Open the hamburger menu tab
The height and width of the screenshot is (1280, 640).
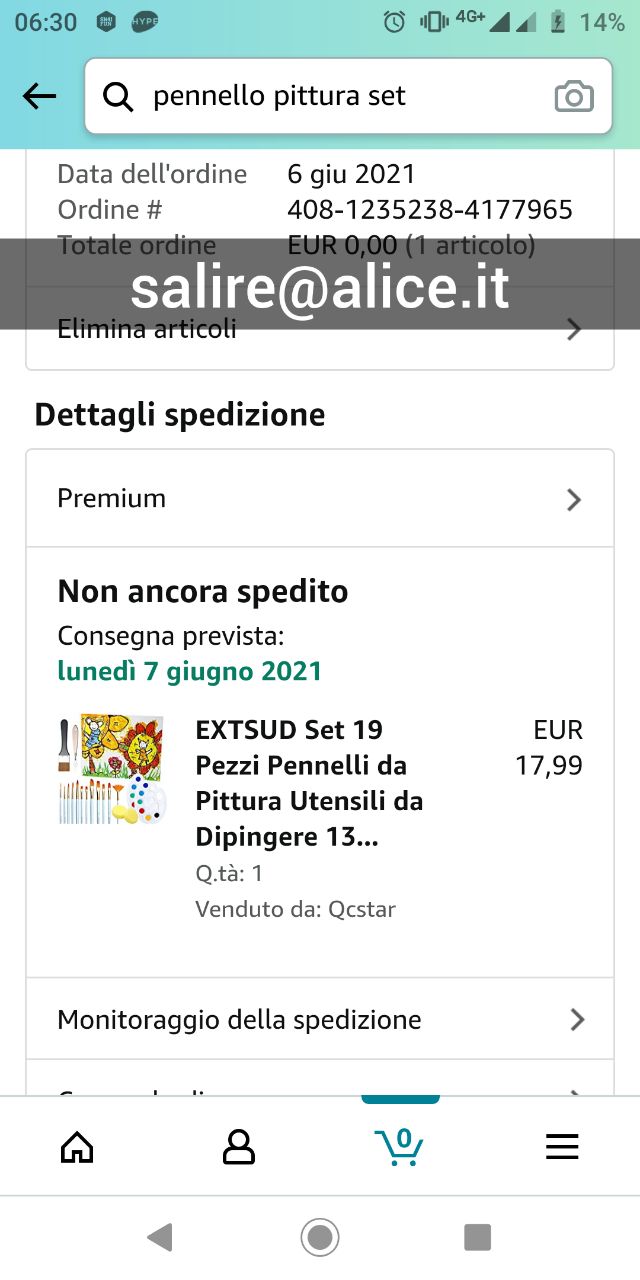[562, 1146]
